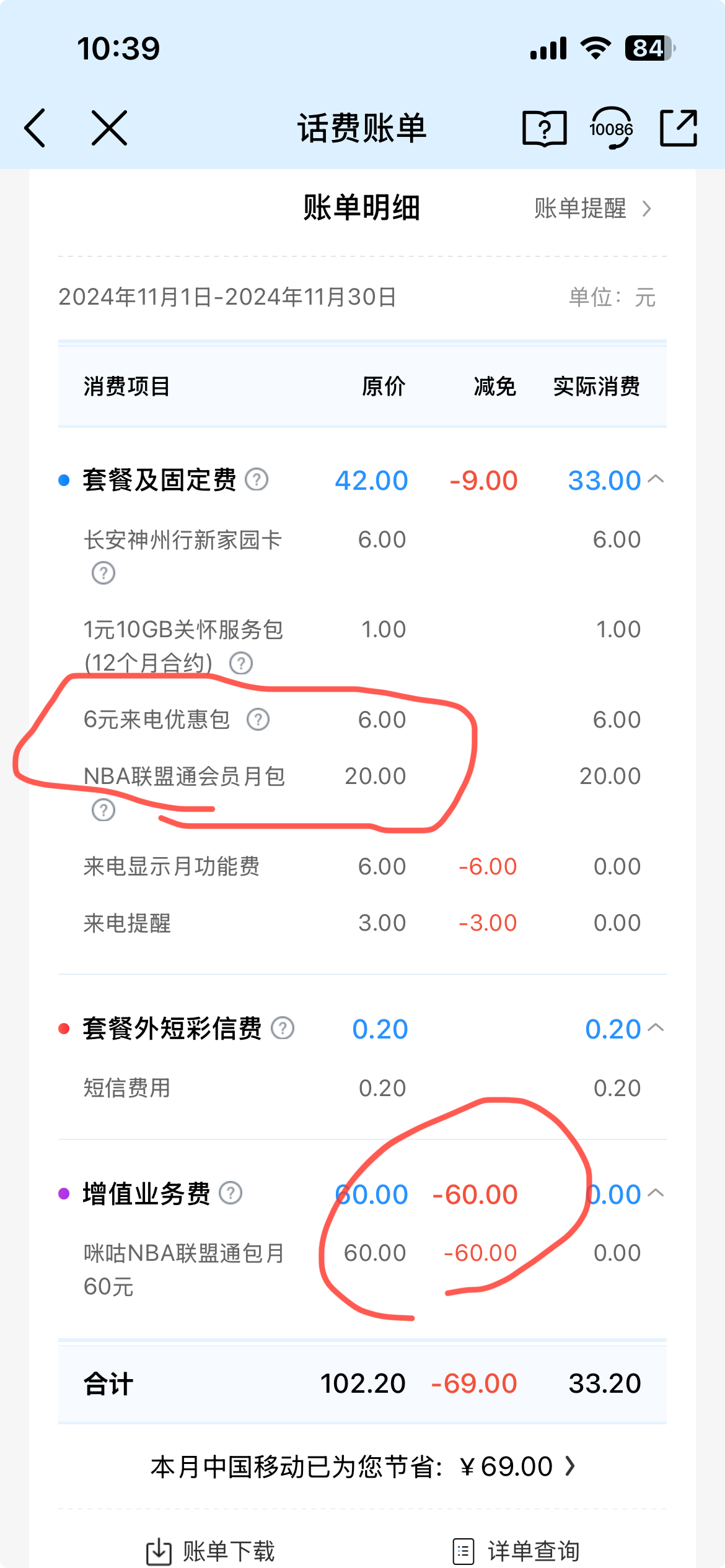Show info for 长安神州行新家园卡

click(x=103, y=573)
